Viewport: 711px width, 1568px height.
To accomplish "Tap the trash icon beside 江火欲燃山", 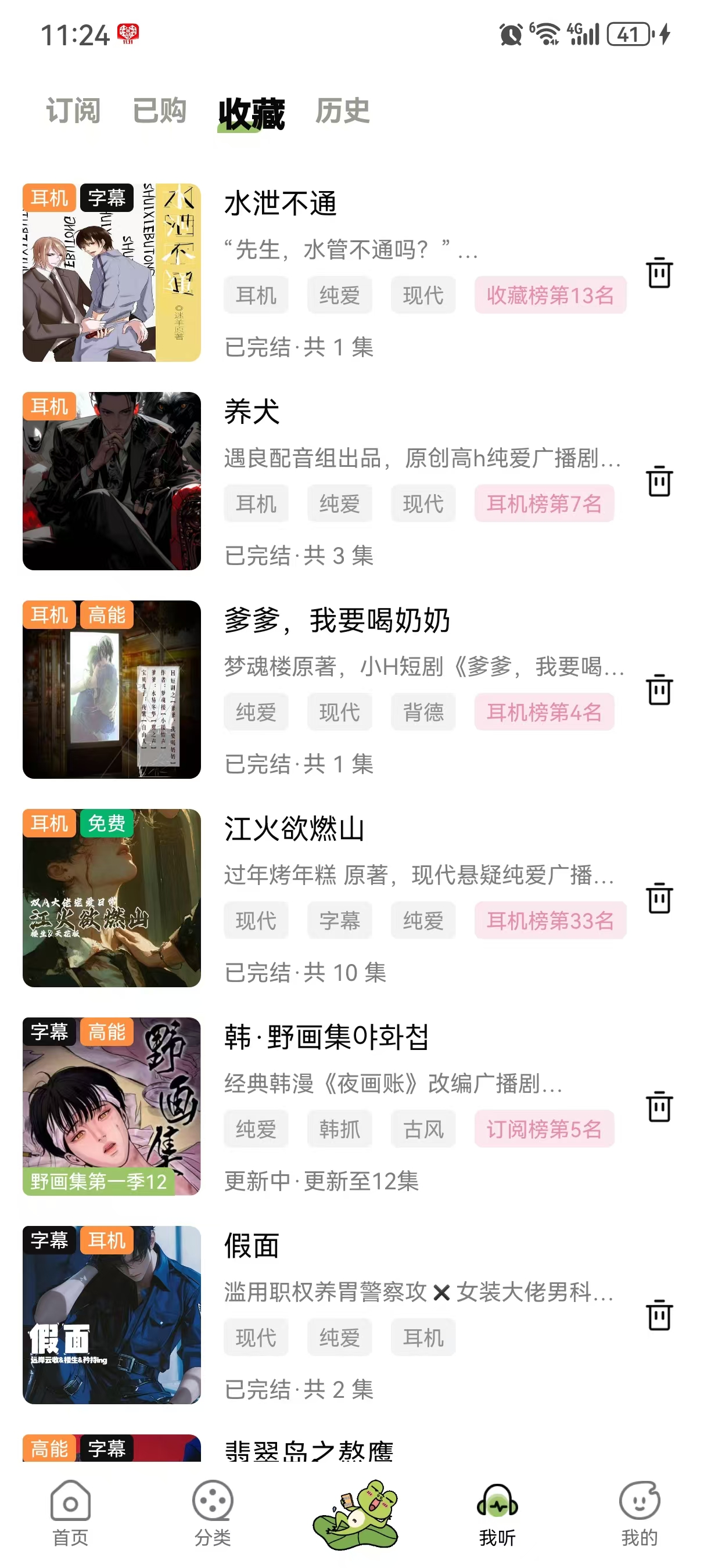I will 660,898.
